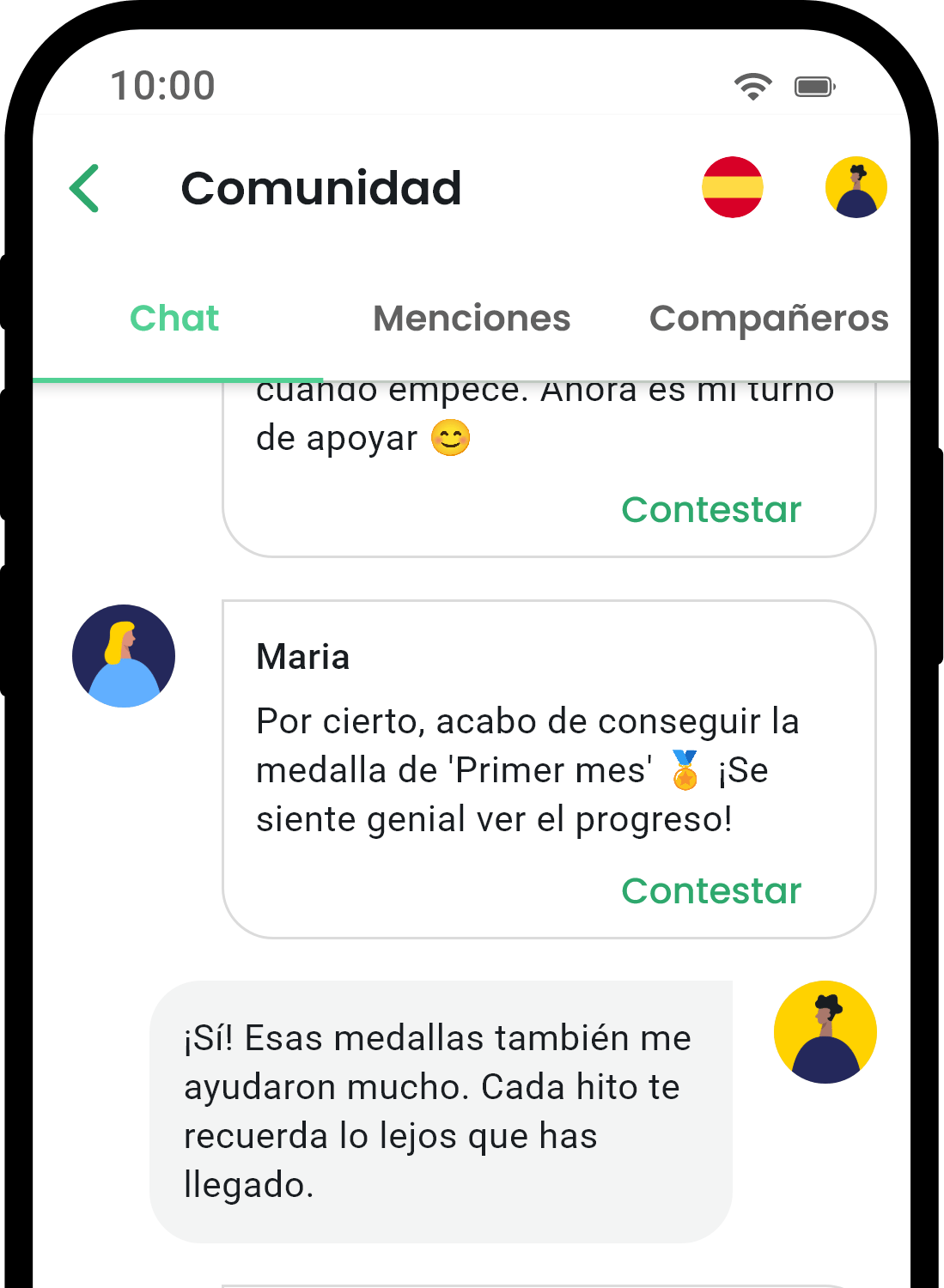Tap the Comunidad screen title
Viewport: 944px width, 1288px height.
pyautogui.click(x=321, y=188)
